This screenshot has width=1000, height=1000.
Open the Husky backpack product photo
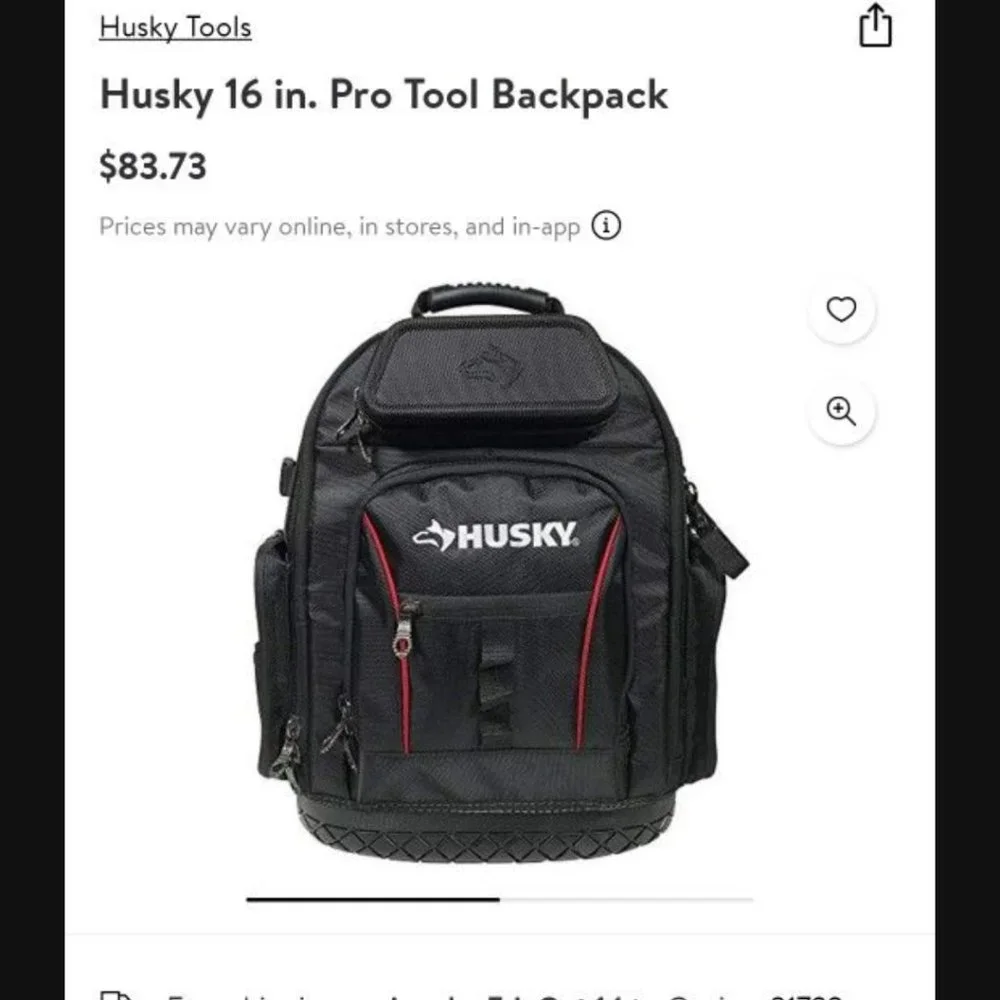click(497, 570)
